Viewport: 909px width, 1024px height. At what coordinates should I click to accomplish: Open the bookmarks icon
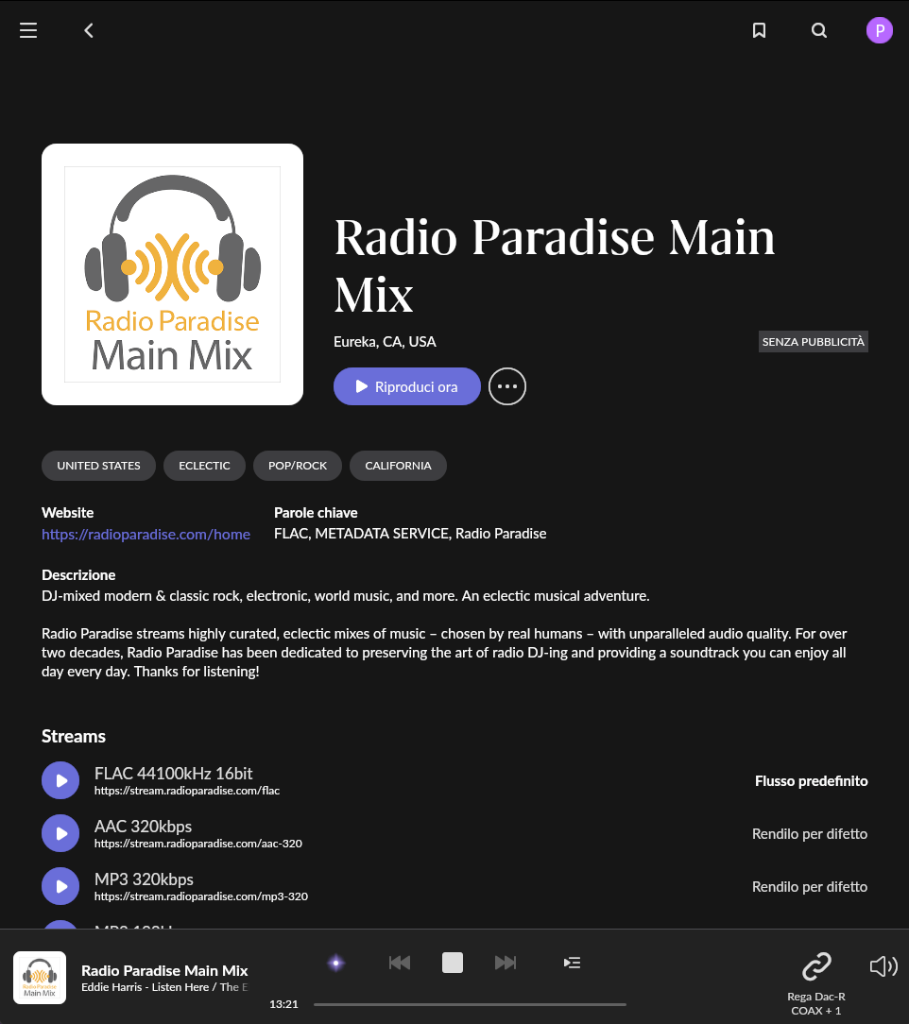pyautogui.click(x=759, y=31)
